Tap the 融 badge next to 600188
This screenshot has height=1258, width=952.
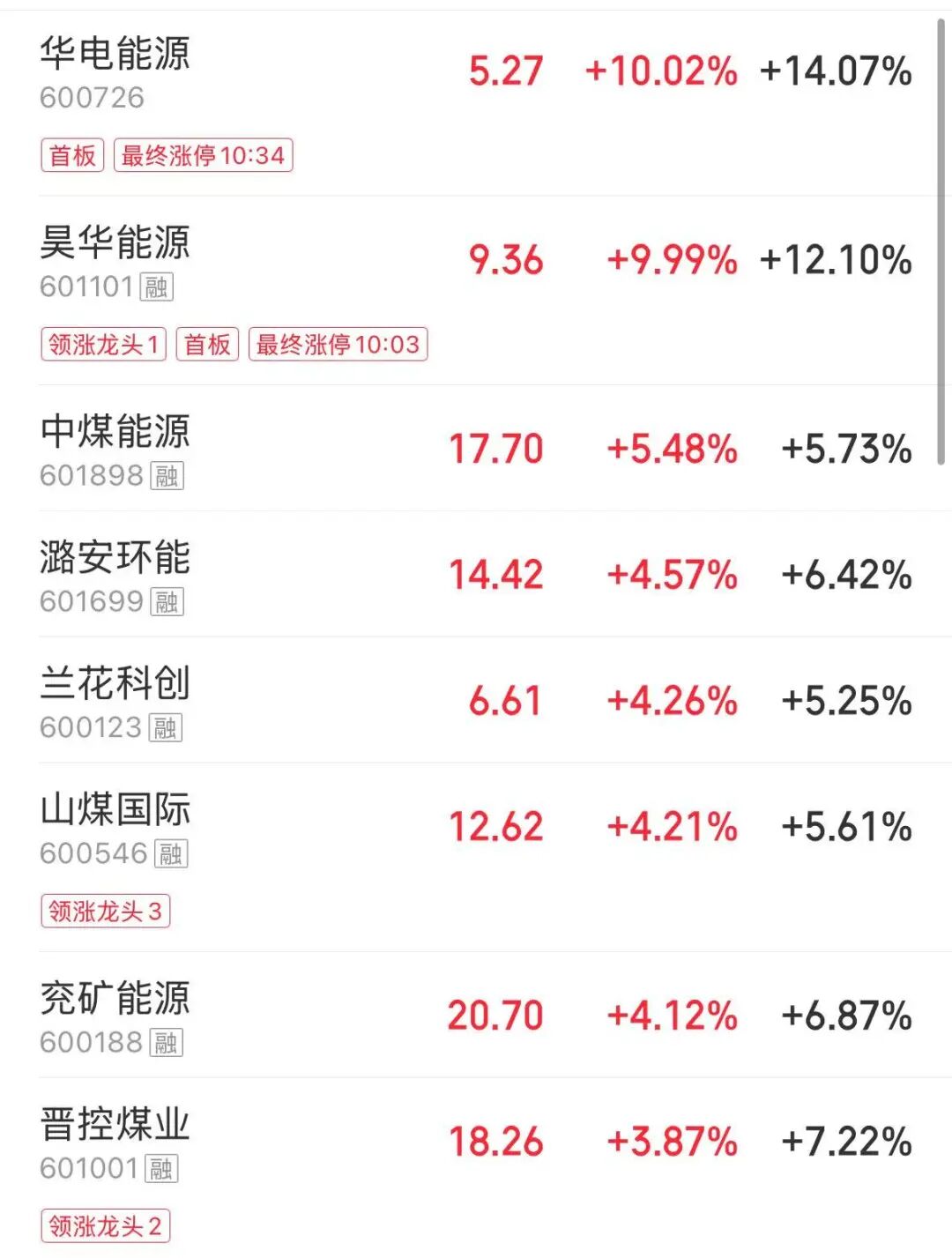167,1044
